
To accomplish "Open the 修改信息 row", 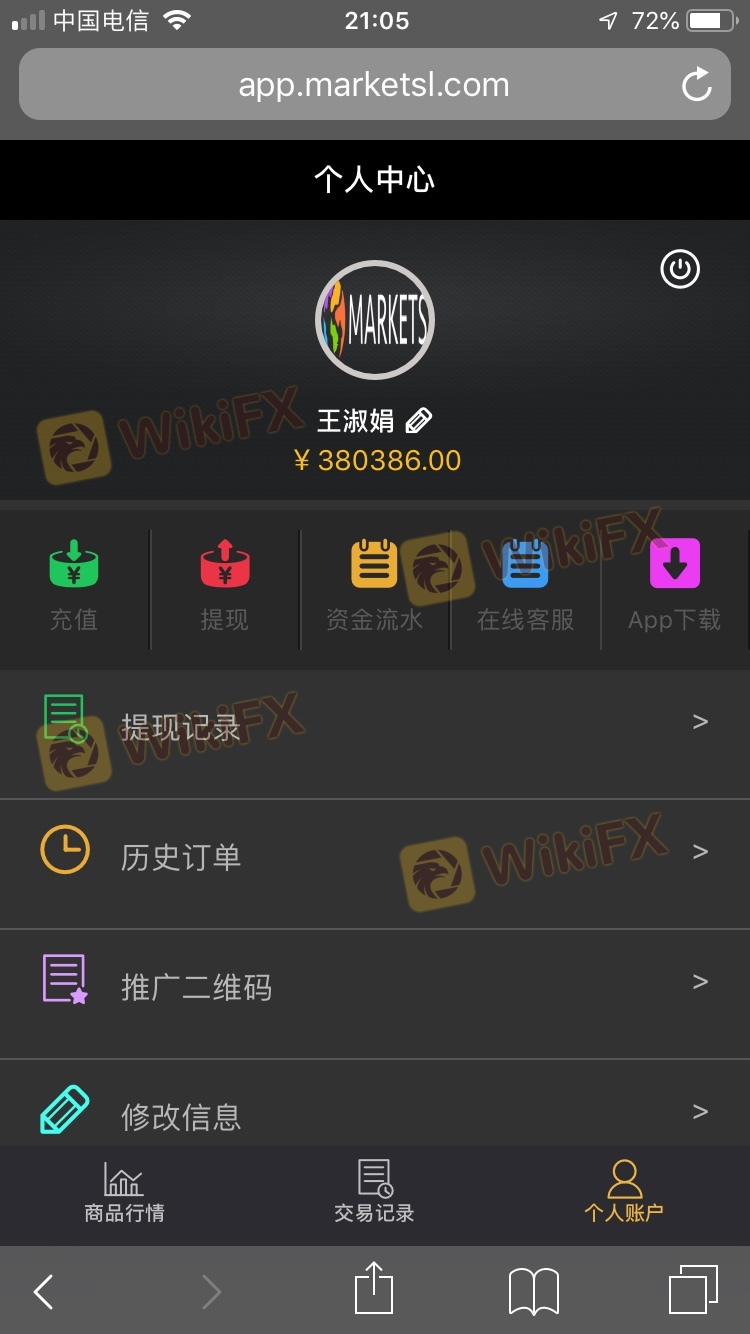I will point(375,1112).
